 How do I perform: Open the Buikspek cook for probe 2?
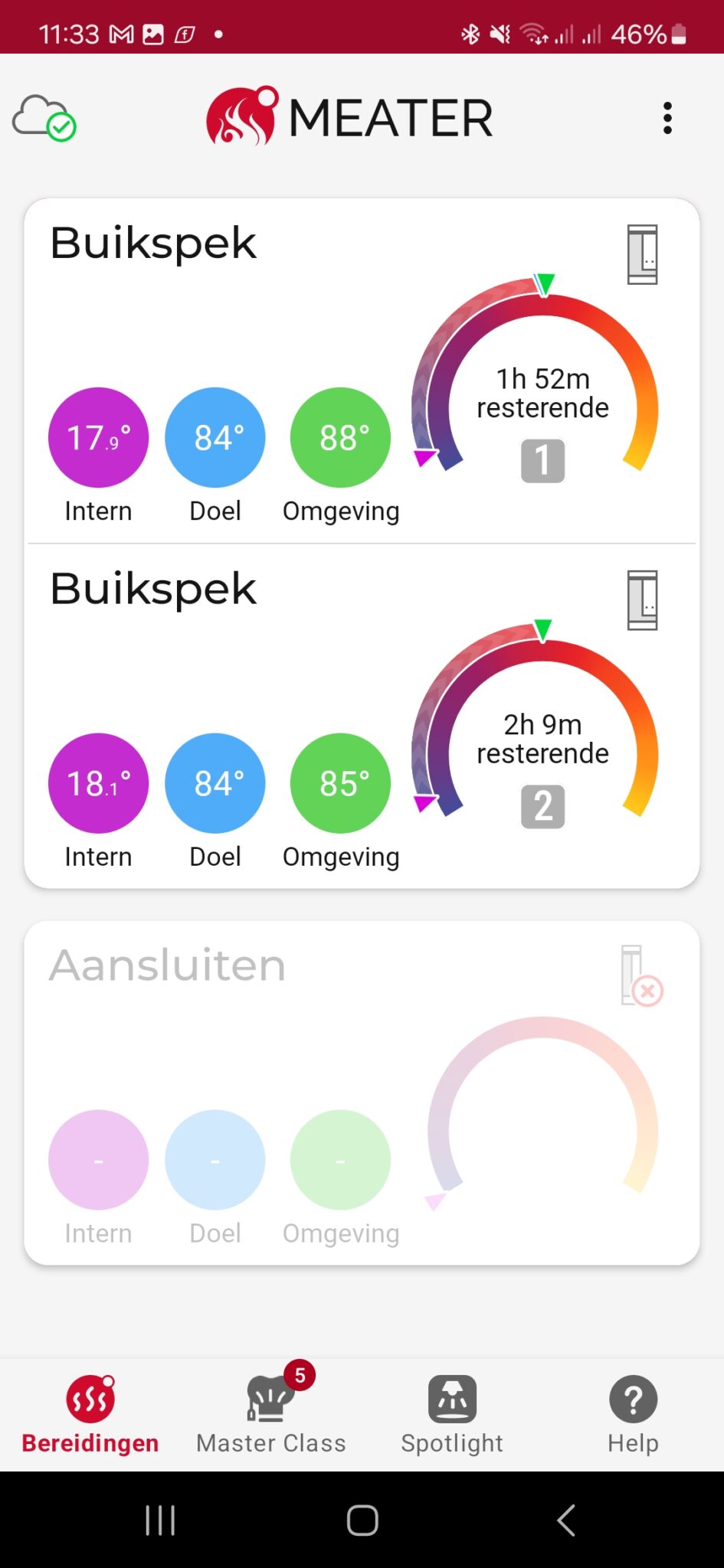pyautogui.click(x=362, y=716)
